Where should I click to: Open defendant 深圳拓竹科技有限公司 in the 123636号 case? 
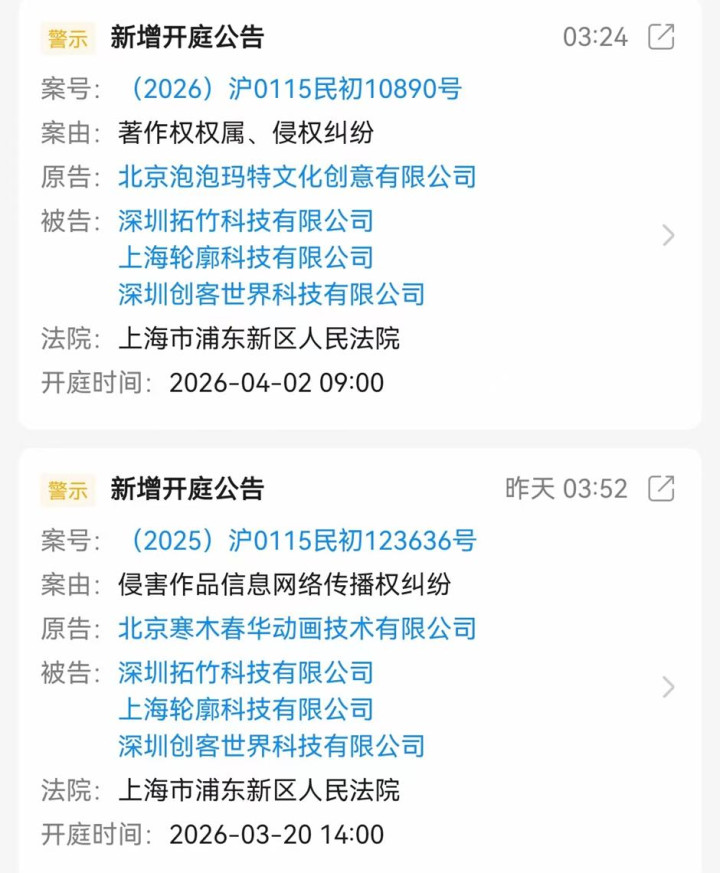click(x=246, y=671)
